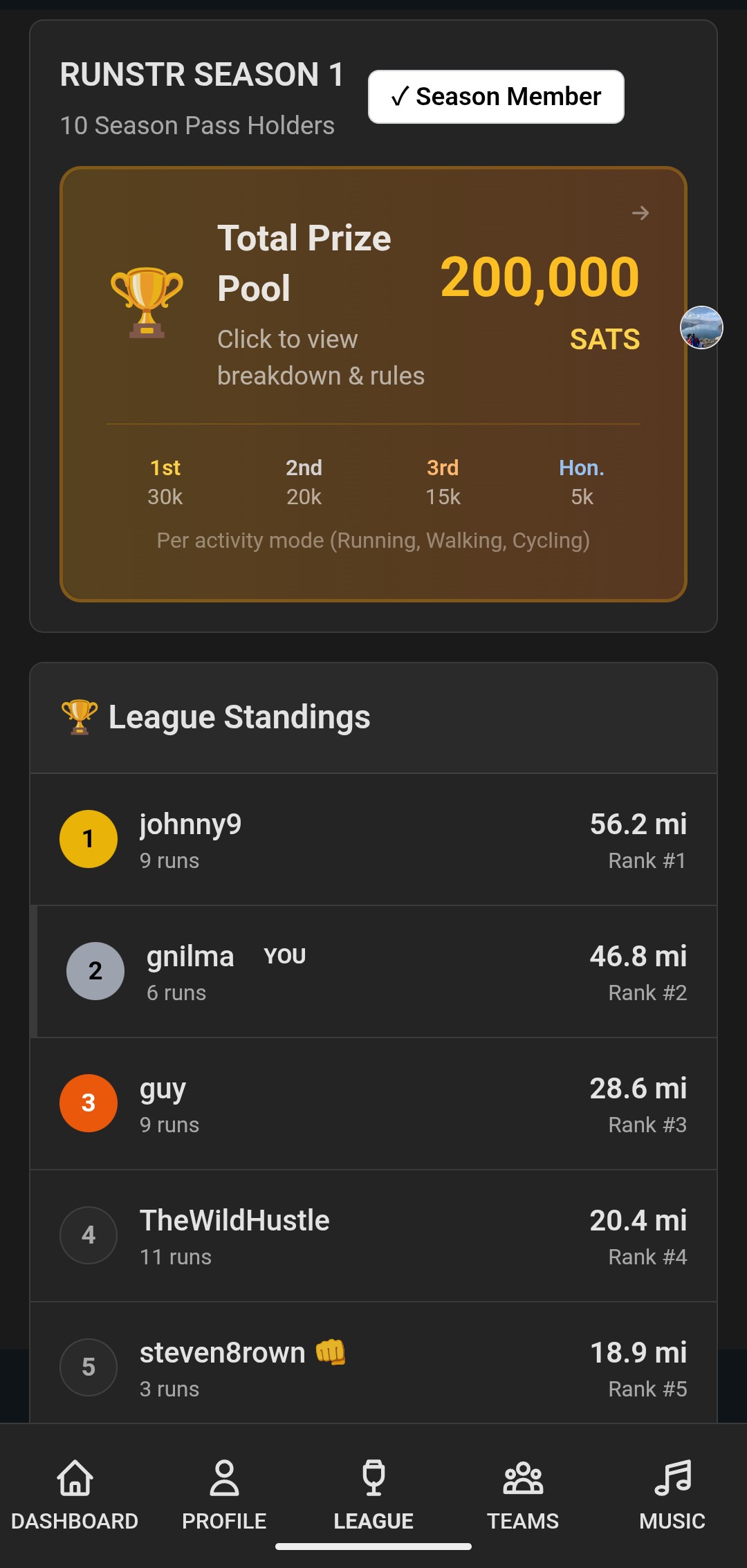Switch to the Profile tab
The image size is (747, 1568).
[x=224, y=1495]
